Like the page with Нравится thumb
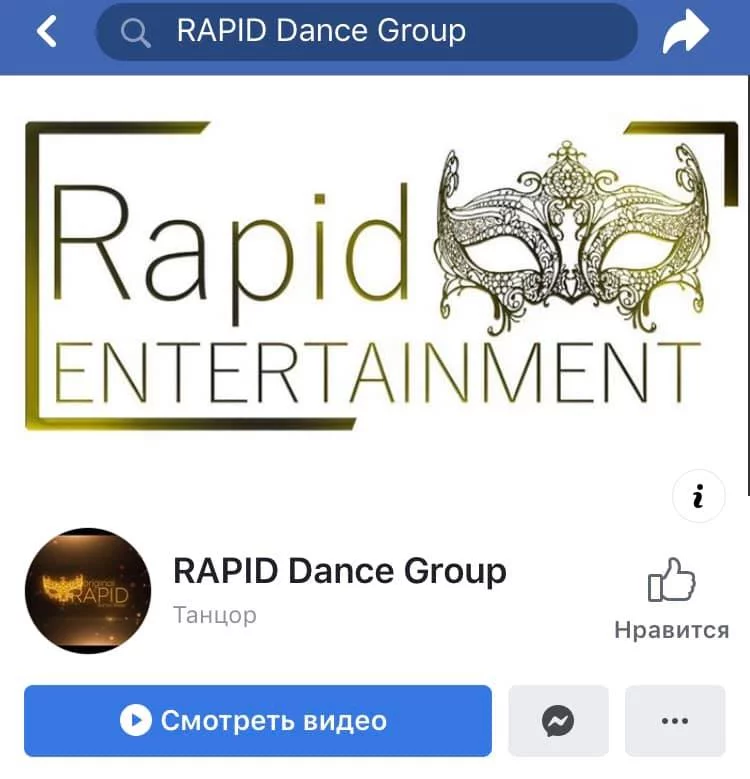The width and height of the screenshot is (750, 779). coord(671,596)
